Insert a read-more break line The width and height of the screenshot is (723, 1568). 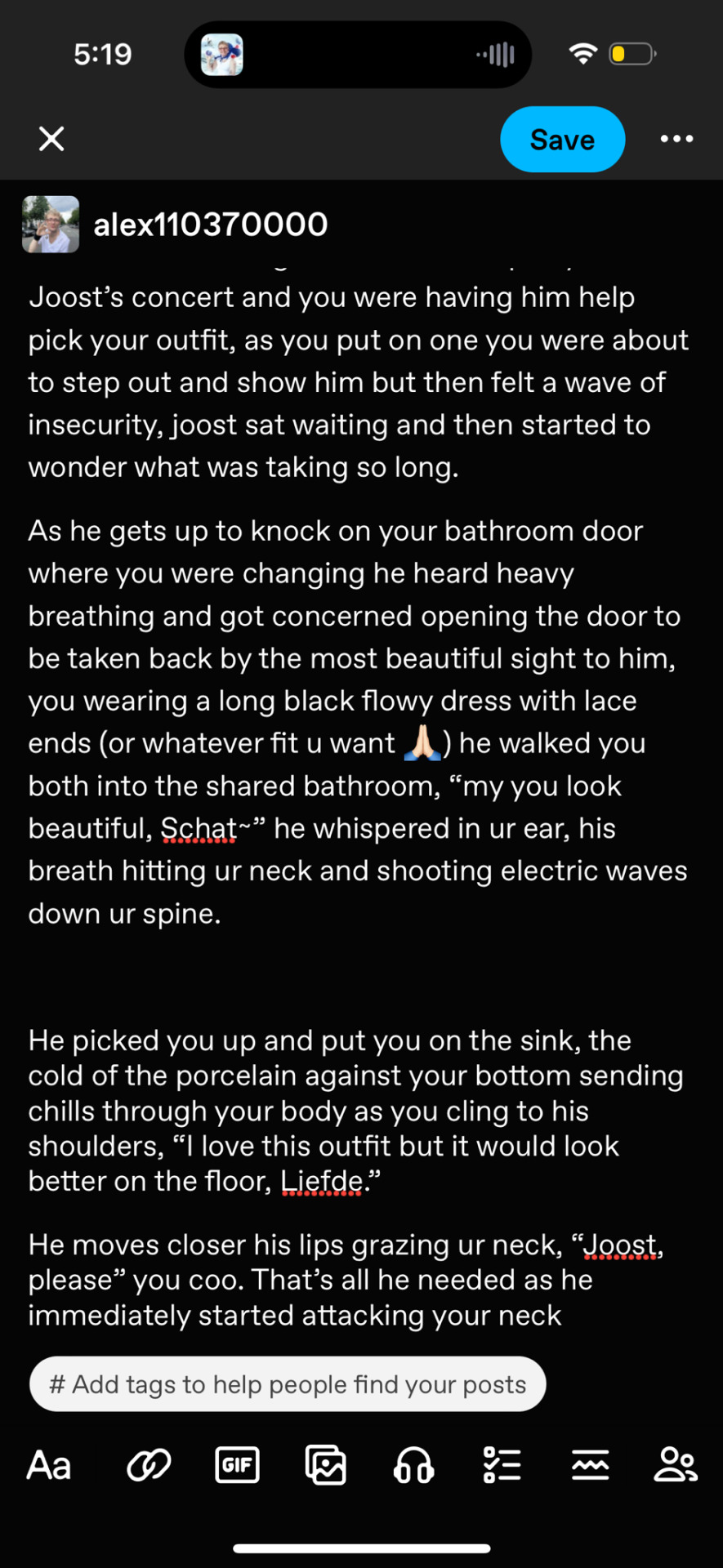590,1466
